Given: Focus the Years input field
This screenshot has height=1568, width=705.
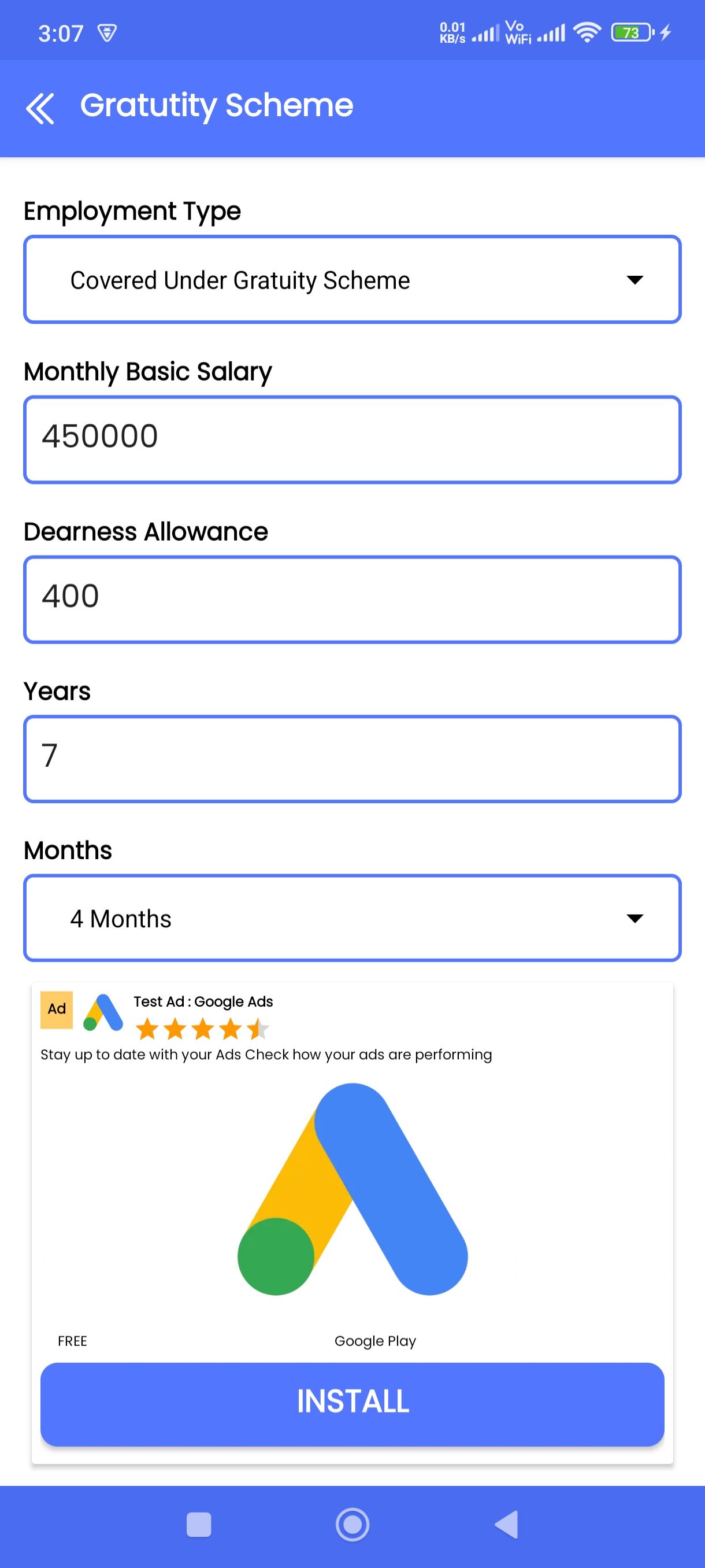Looking at the screenshot, I should [x=352, y=759].
